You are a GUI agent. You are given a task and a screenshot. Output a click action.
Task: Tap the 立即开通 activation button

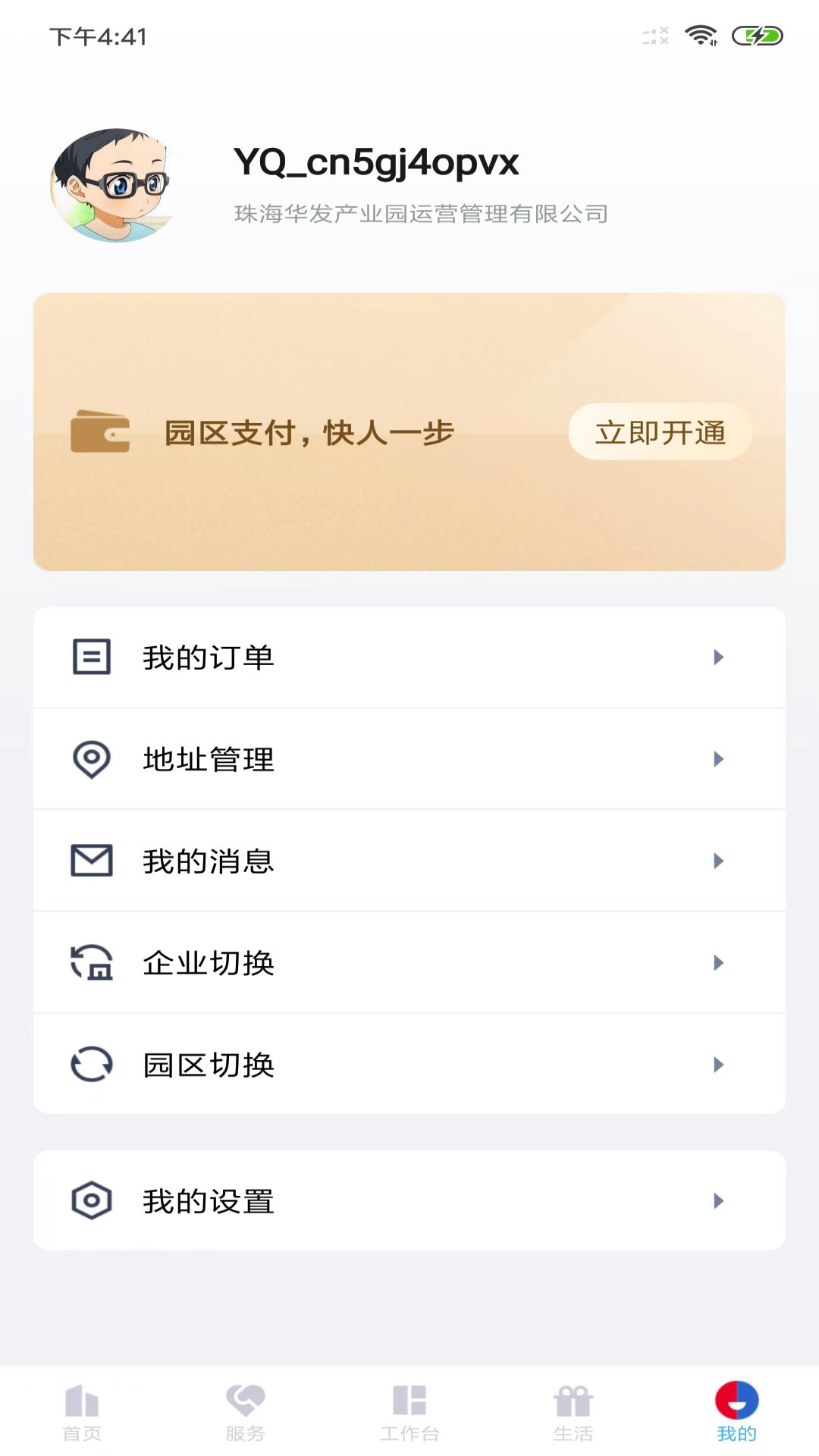click(x=661, y=431)
